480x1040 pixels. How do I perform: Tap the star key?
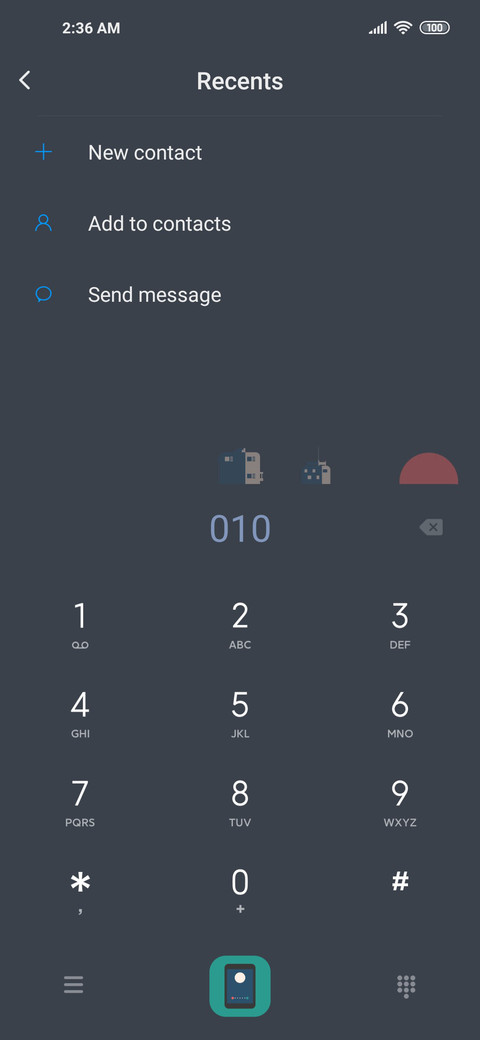80,892
